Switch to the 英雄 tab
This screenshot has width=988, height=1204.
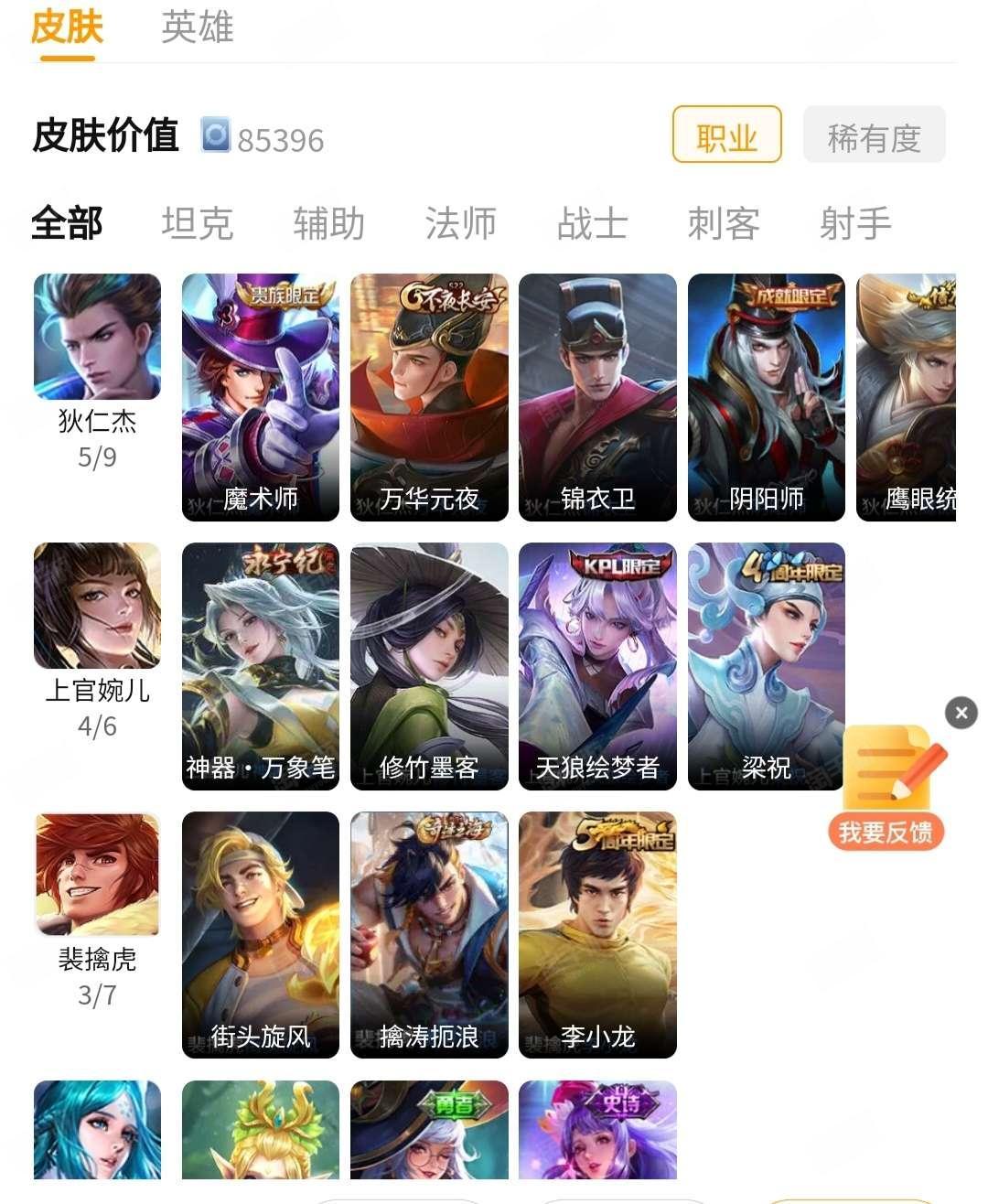(197, 27)
